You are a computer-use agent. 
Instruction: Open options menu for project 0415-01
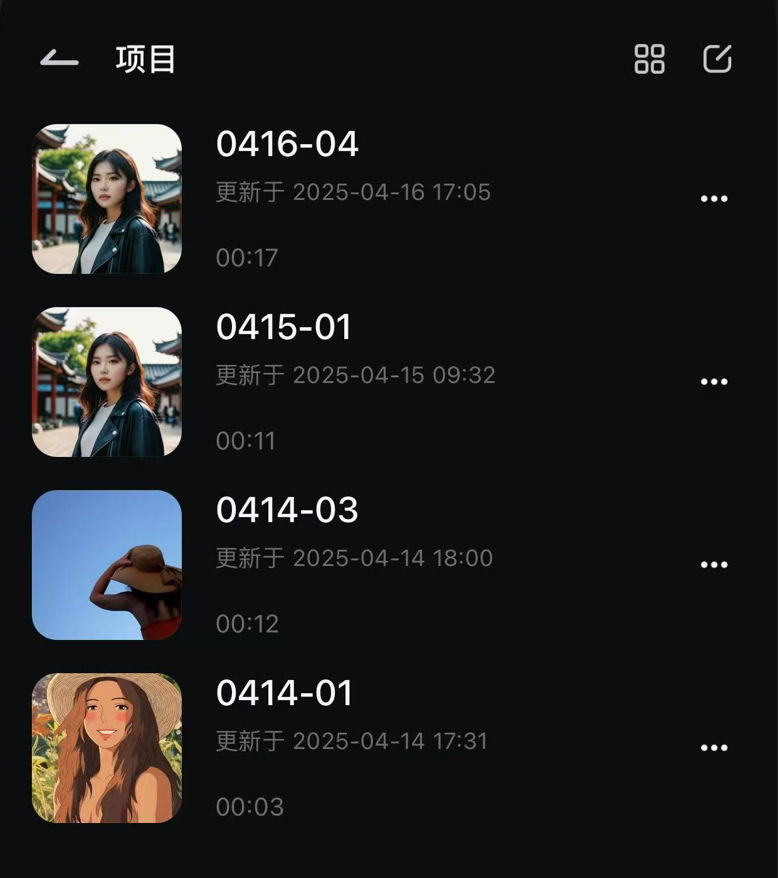click(x=714, y=381)
